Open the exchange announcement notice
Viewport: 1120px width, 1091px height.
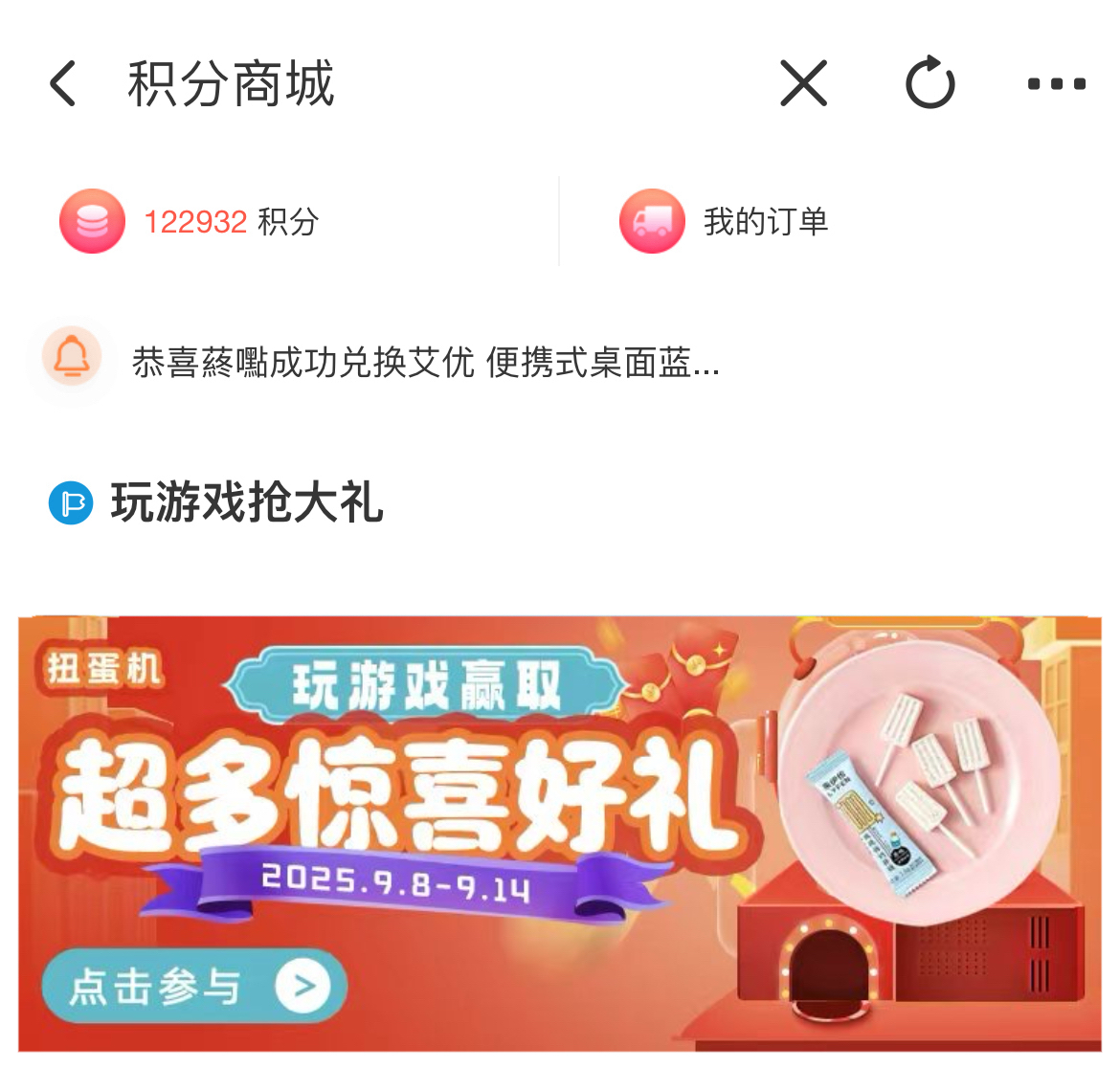pos(424,363)
